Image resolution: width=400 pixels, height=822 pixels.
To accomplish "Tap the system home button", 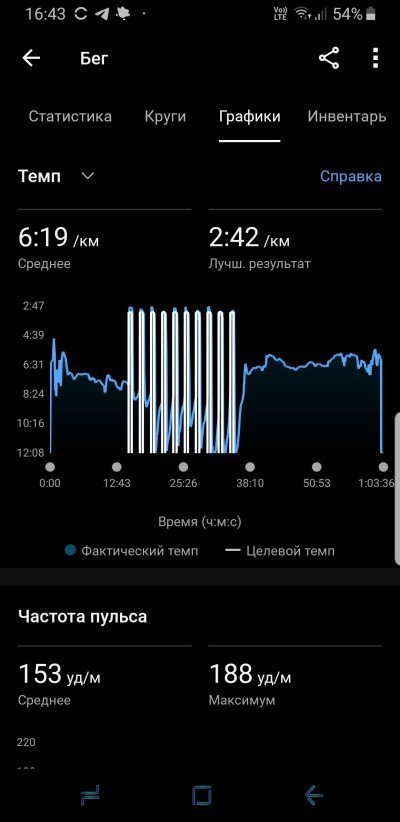I will [201, 796].
